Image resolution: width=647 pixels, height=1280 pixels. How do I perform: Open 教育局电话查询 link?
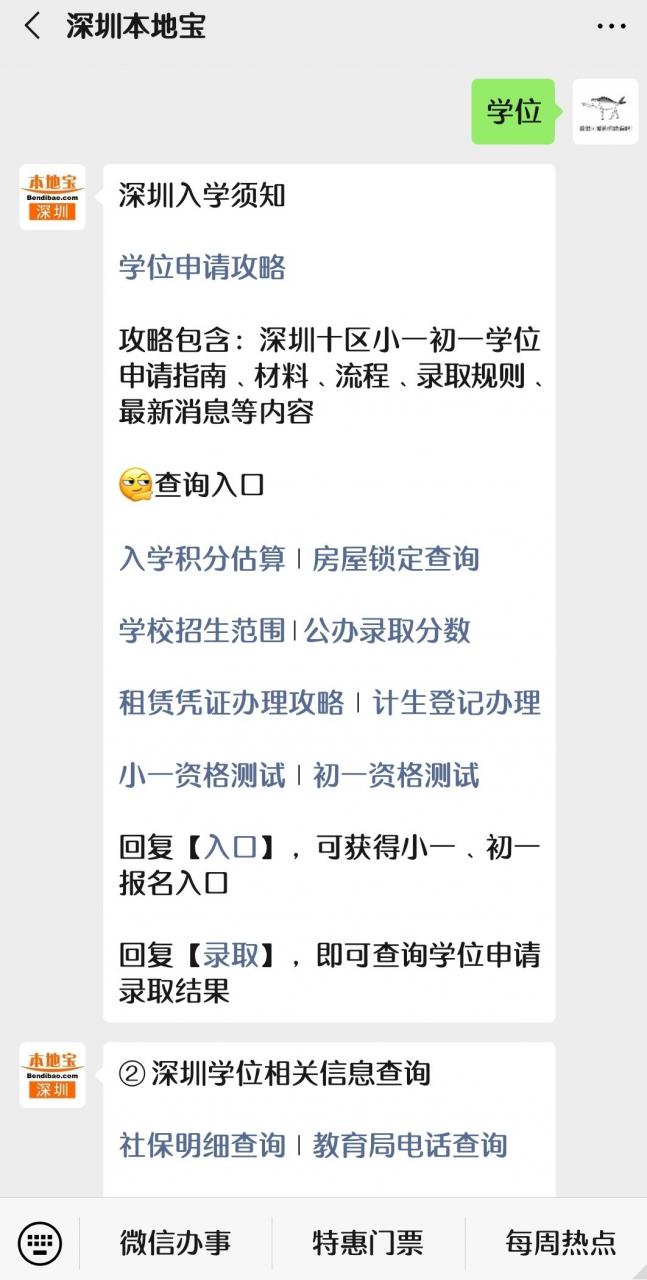(x=410, y=1145)
